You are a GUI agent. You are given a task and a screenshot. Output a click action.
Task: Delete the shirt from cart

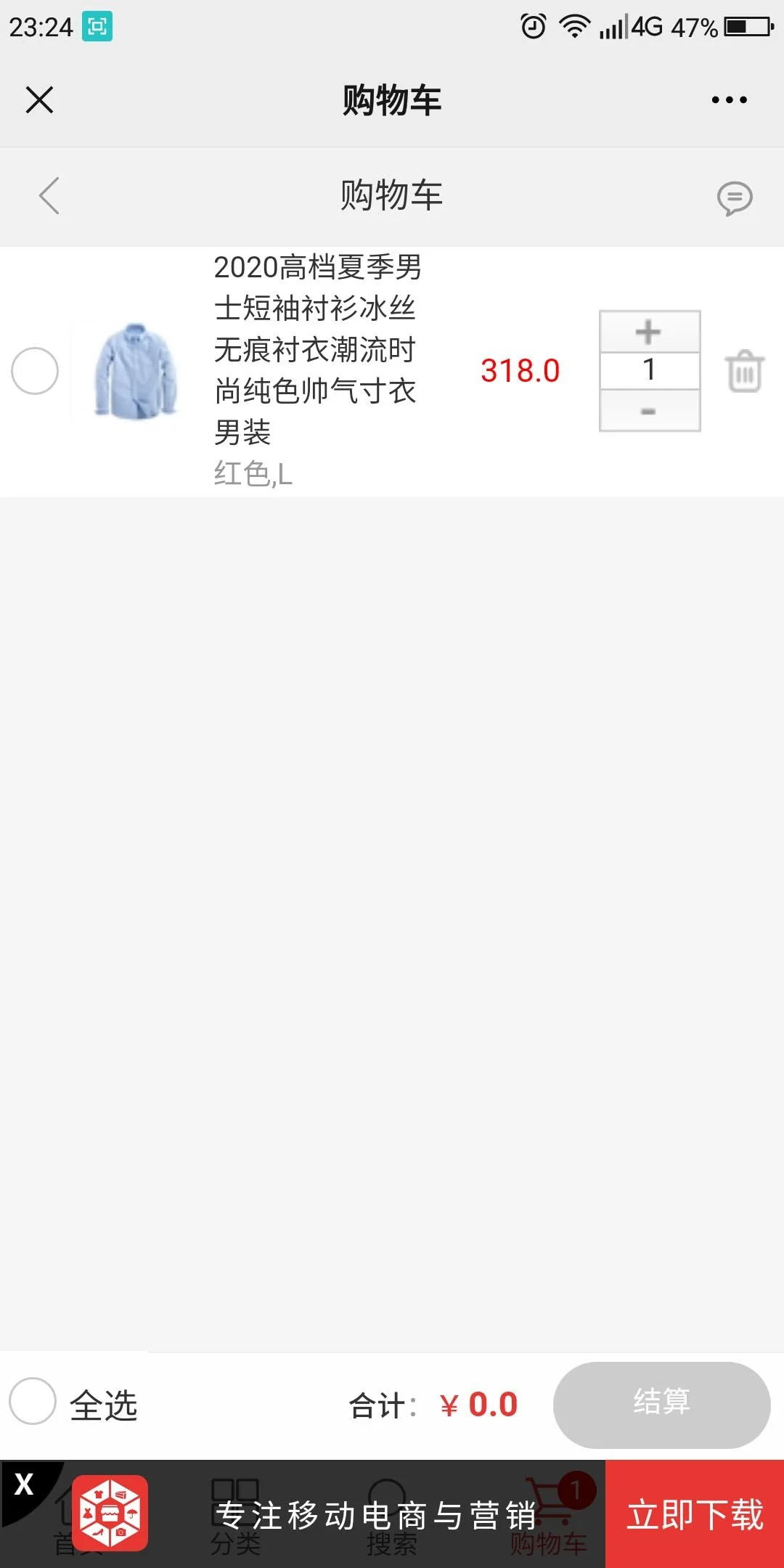[744, 371]
